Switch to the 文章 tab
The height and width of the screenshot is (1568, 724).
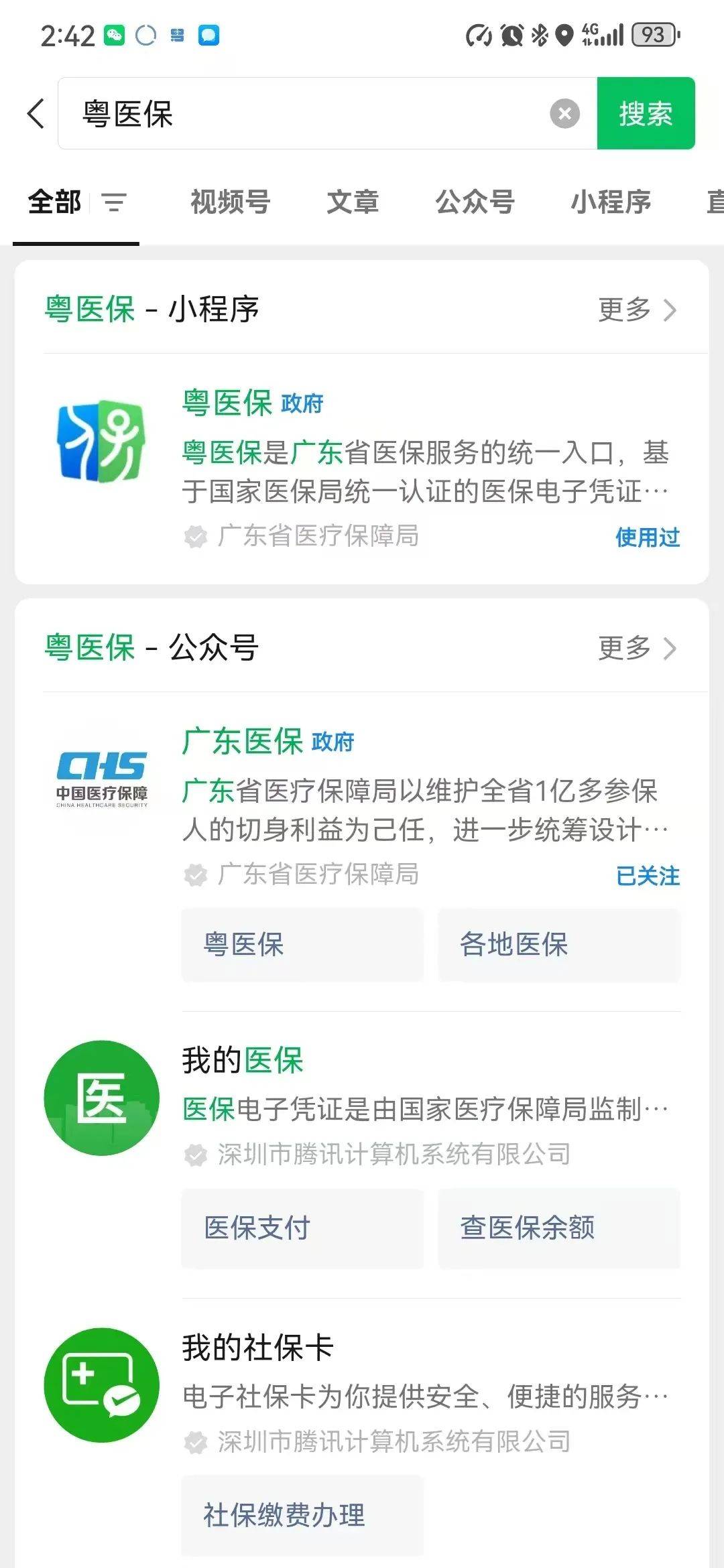[x=353, y=202]
